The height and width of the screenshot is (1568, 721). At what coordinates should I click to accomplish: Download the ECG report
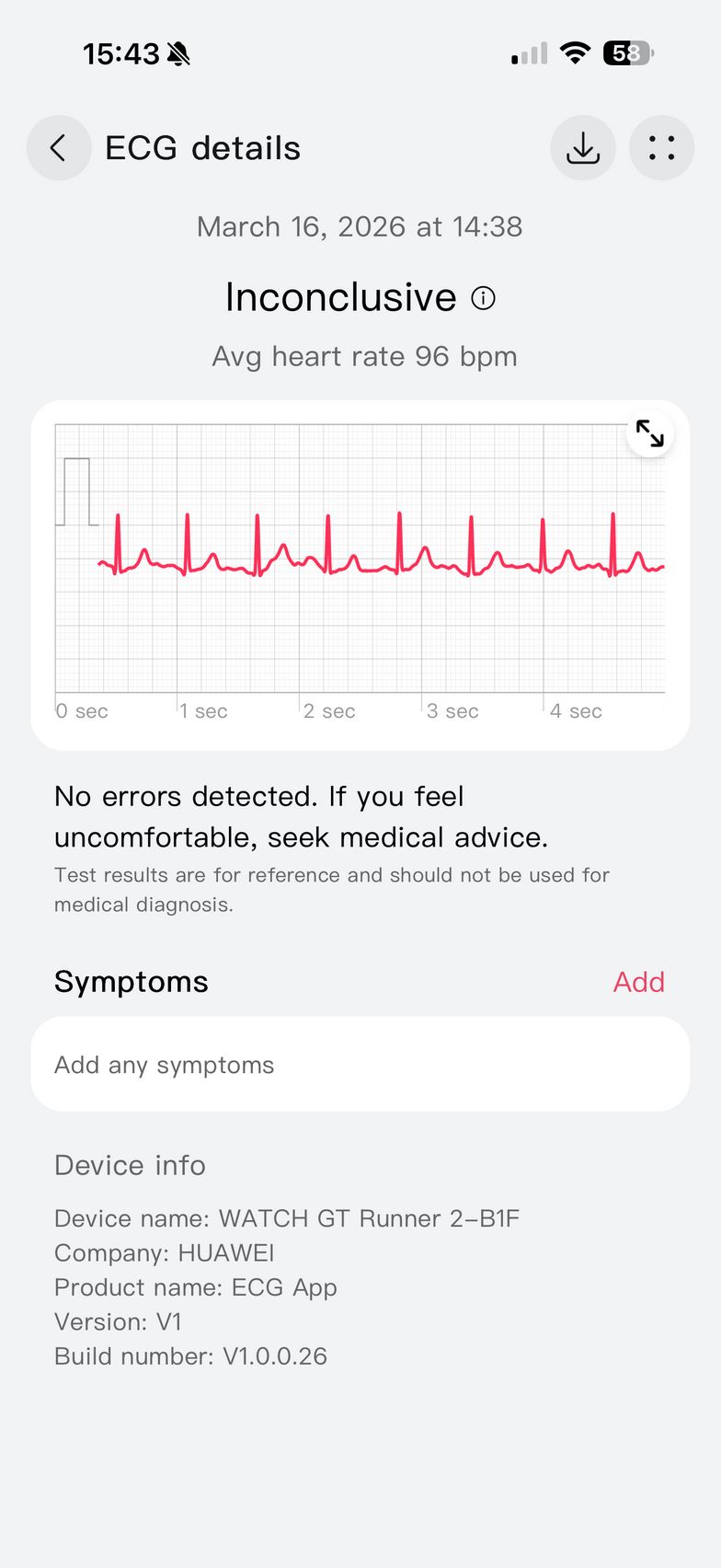coord(583,148)
